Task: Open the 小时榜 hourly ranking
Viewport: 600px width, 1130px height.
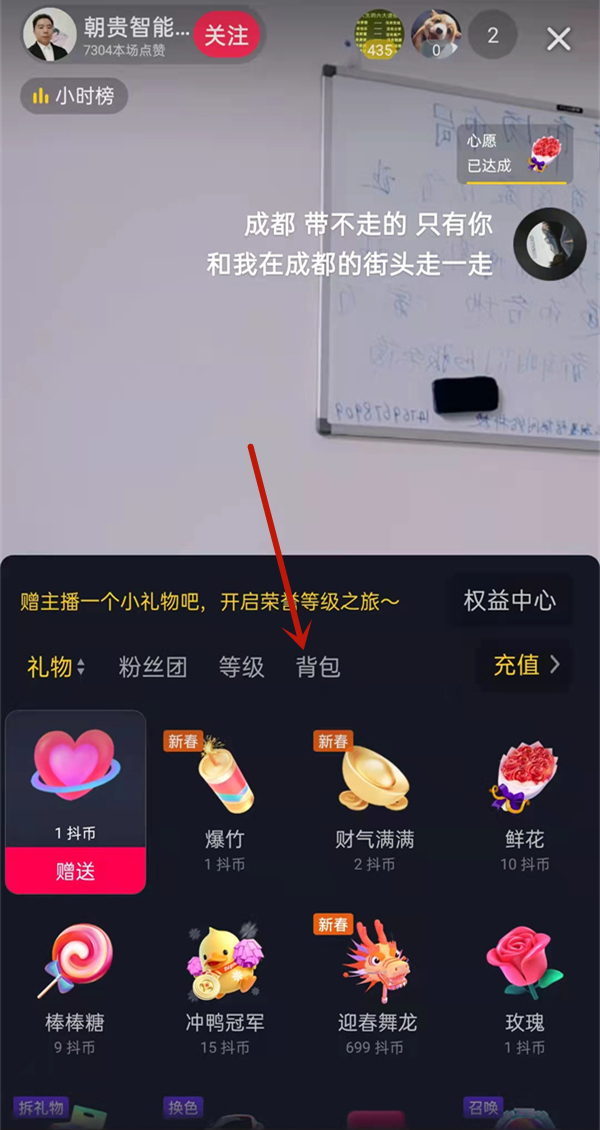Action: pos(73,97)
